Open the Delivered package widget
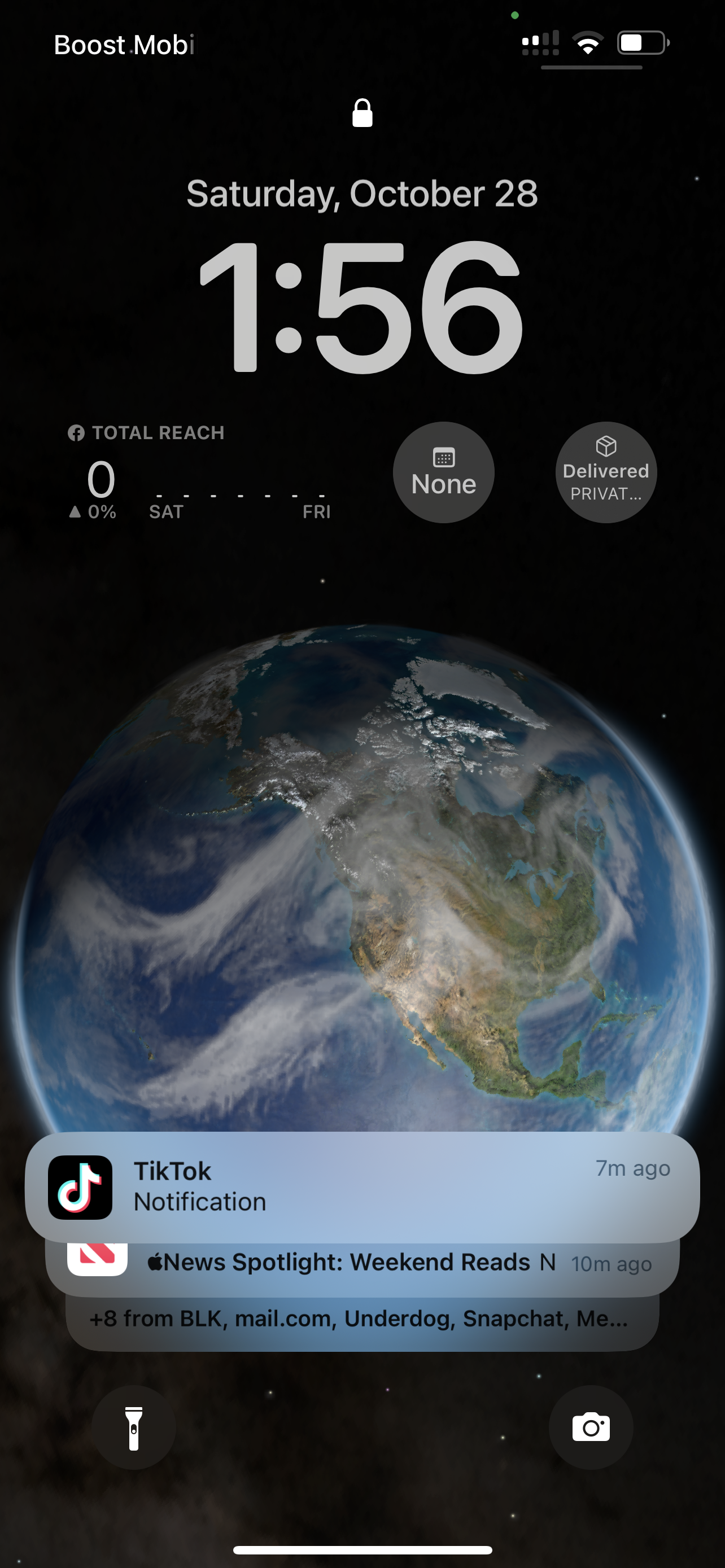725x1568 pixels. tap(606, 472)
